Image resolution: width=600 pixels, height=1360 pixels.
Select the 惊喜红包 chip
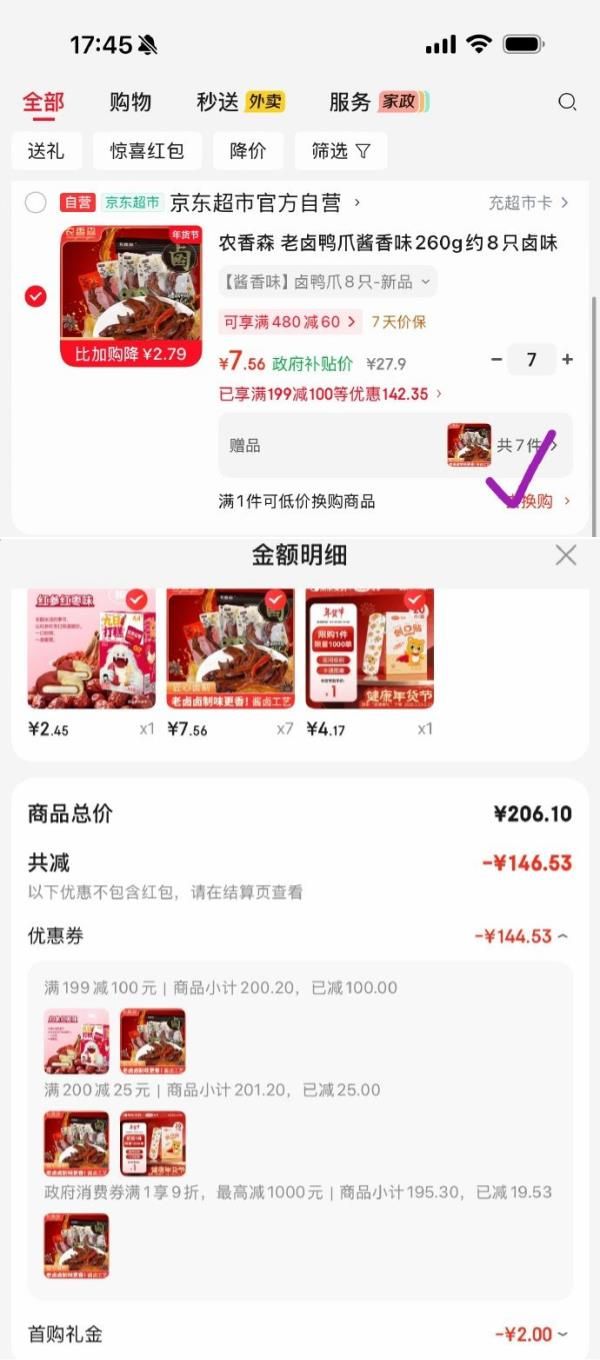[x=147, y=151]
